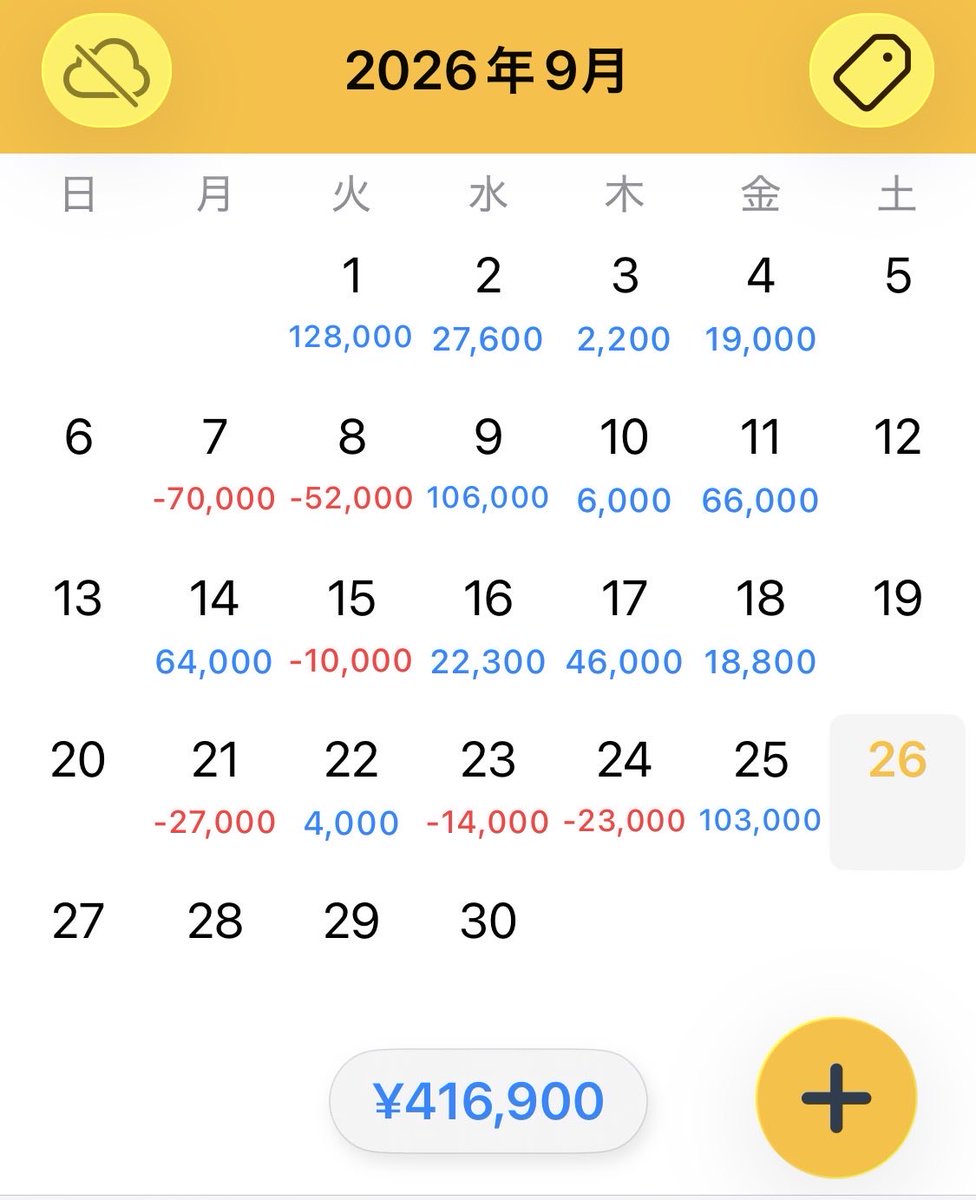Select day 9 showing 106,000
Screen dimensions: 976x1200
pyautogui.click(x=488, y=466)
